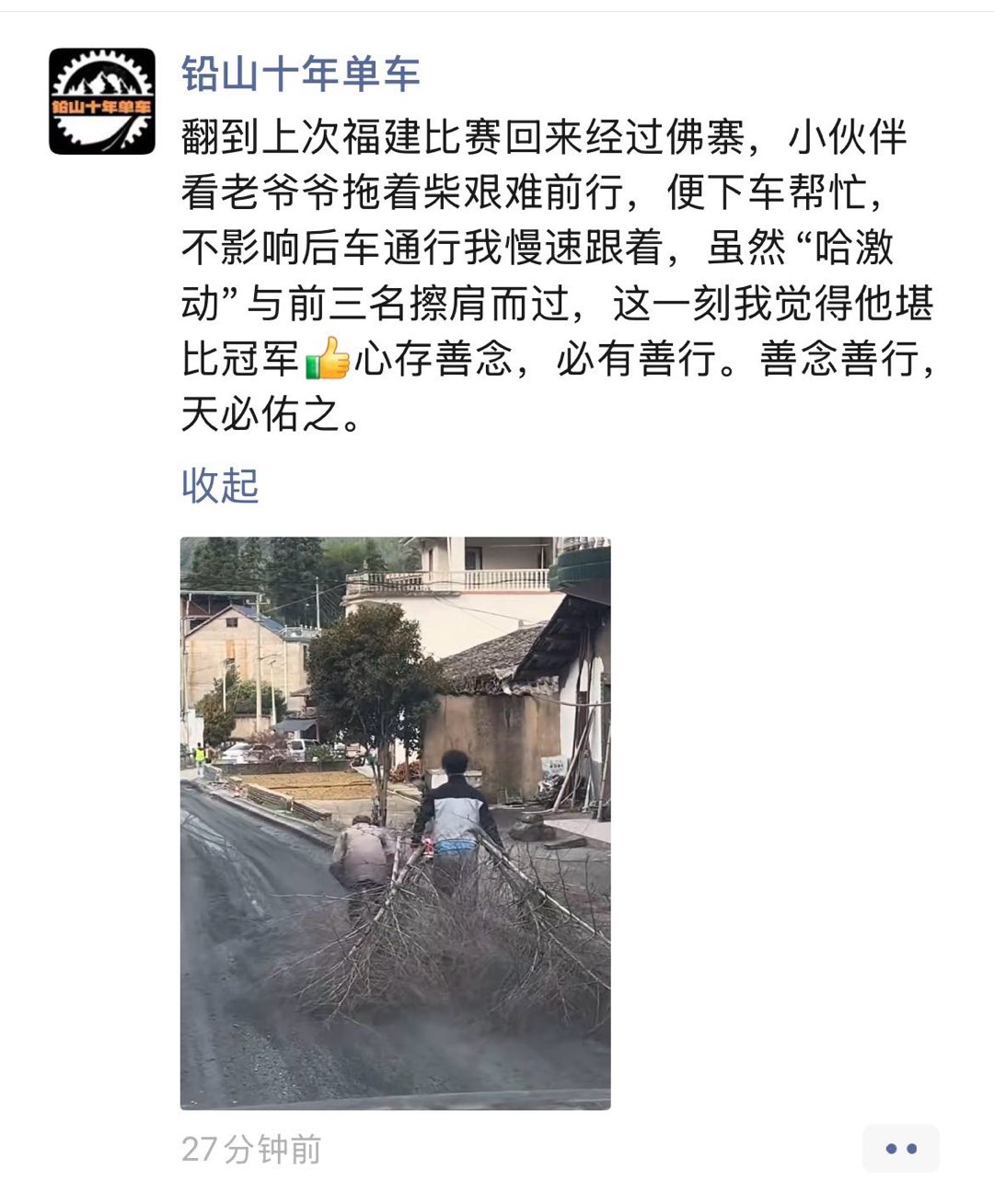Tap the 铅山十年单车 username link
994x1204 pixels.
point(300,74)
